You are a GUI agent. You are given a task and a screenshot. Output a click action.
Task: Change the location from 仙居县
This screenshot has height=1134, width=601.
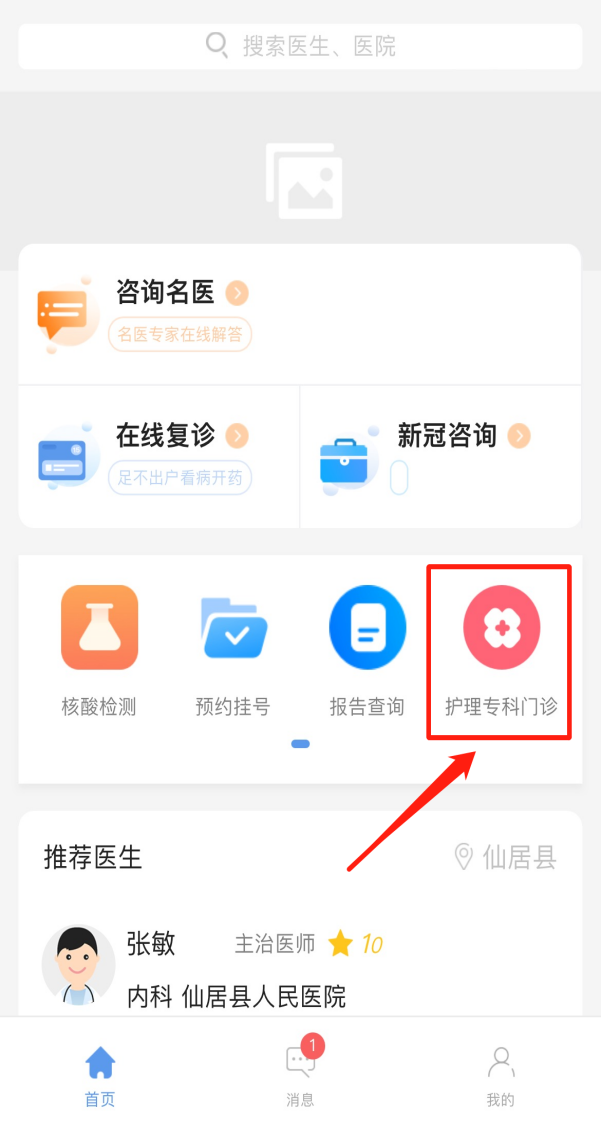[505, 857]
